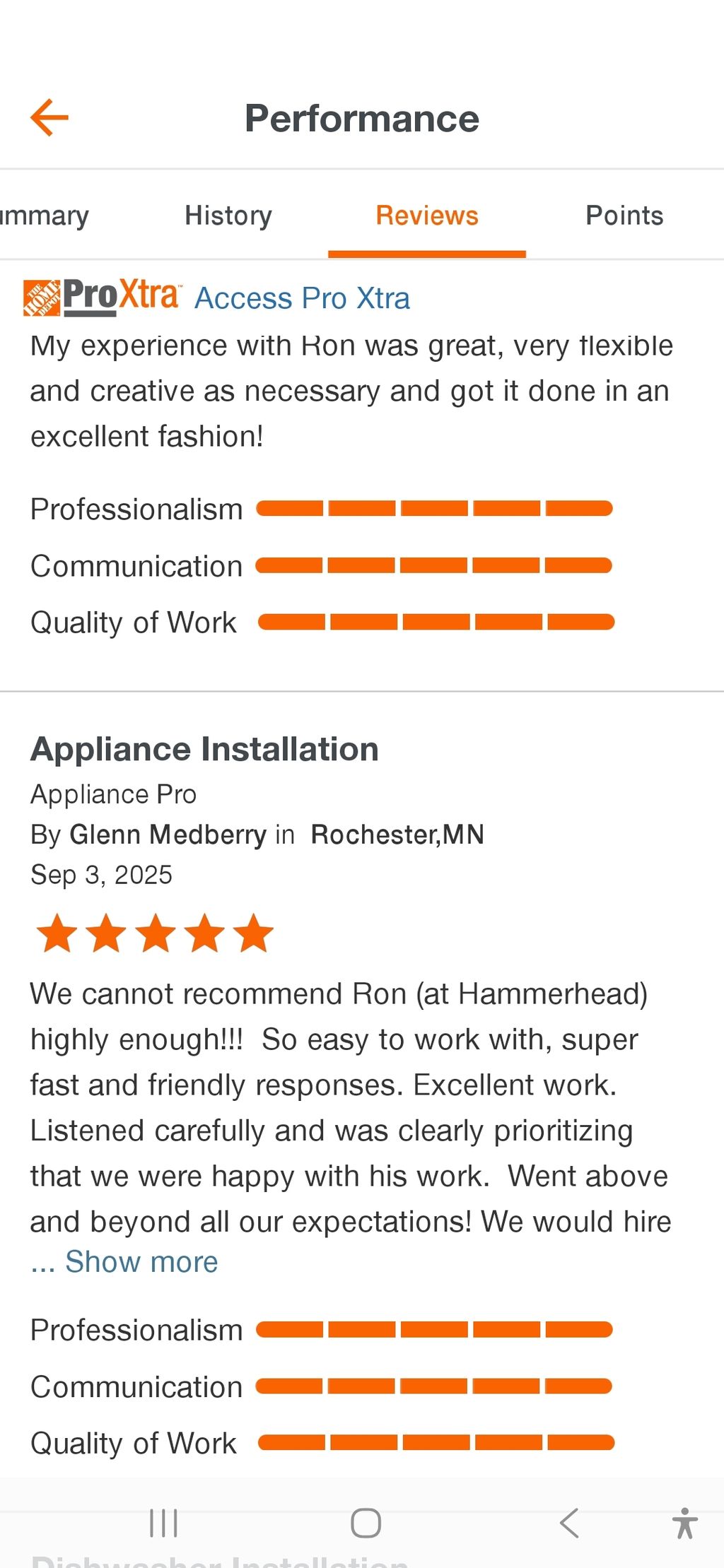Go back using the orange arrow

coord(49,117)
